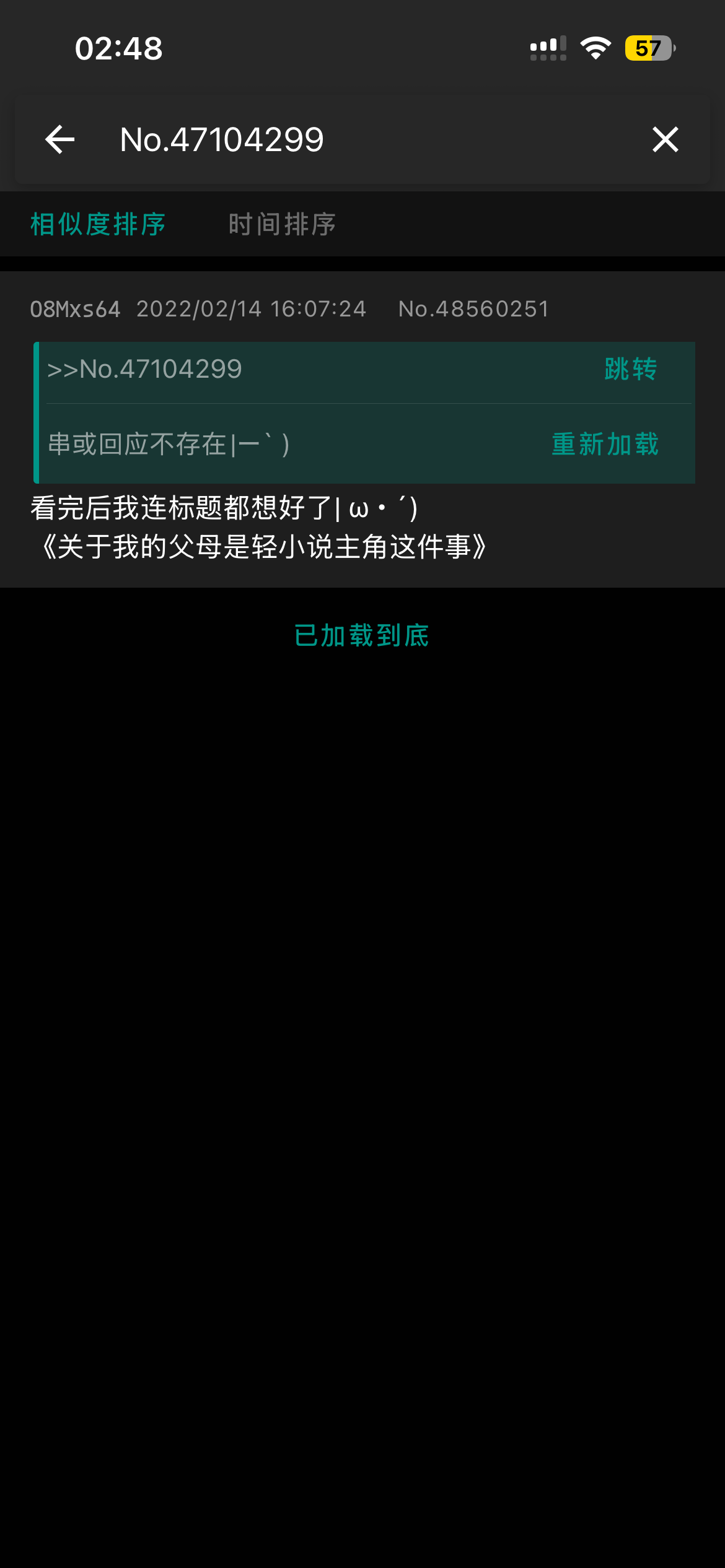The image size is (725, 1568).
Task: Open the reply No.48560251 by 08Mxs64
Action: coord(362,528)
